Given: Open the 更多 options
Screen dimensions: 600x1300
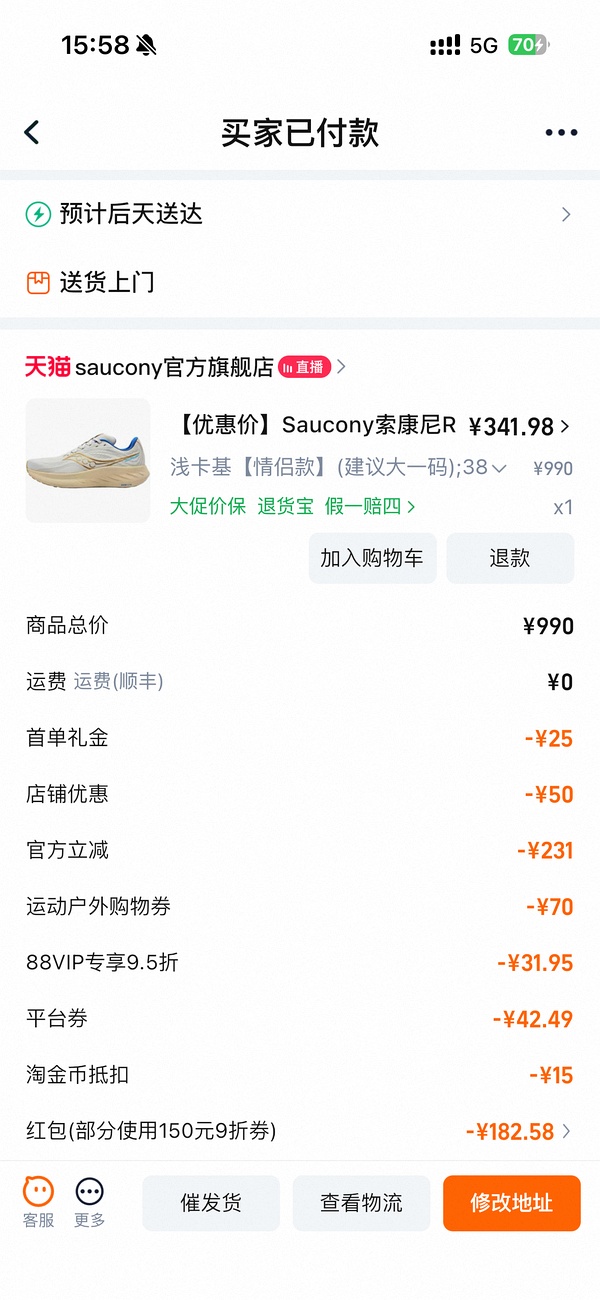Looking at the screenshot, I should click(90, 1202).
